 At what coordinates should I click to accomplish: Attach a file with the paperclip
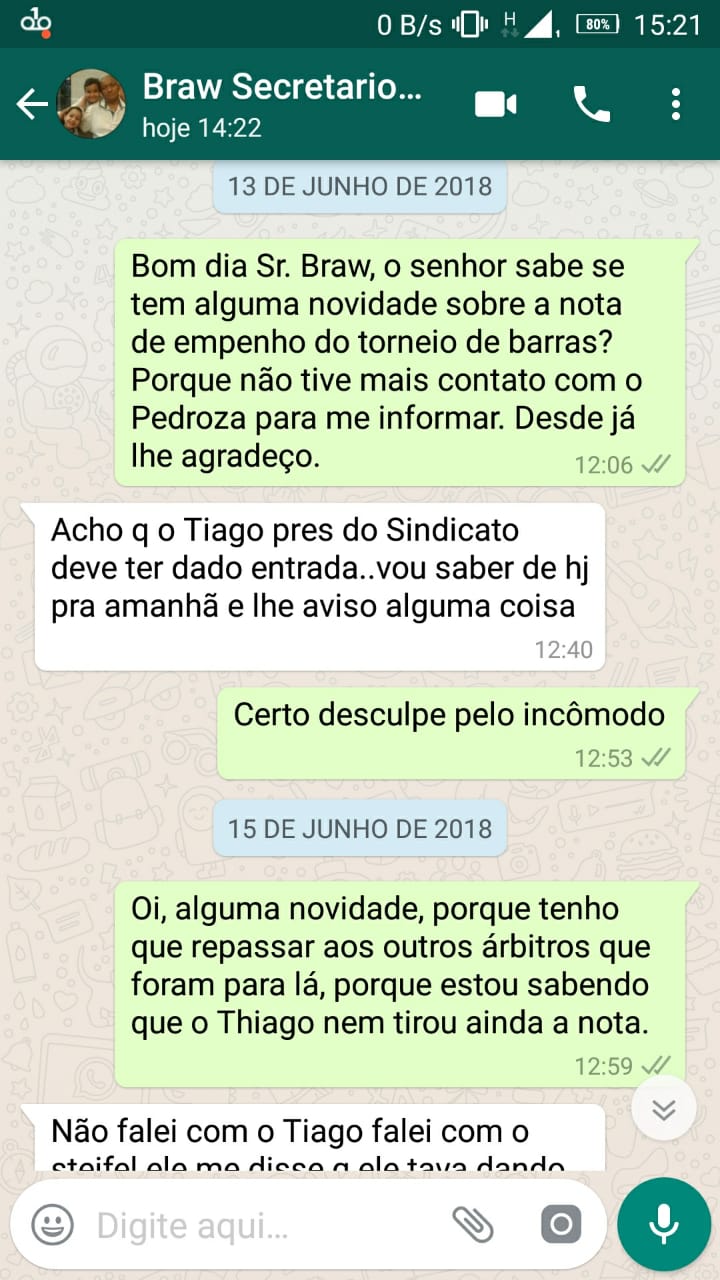474,1225
